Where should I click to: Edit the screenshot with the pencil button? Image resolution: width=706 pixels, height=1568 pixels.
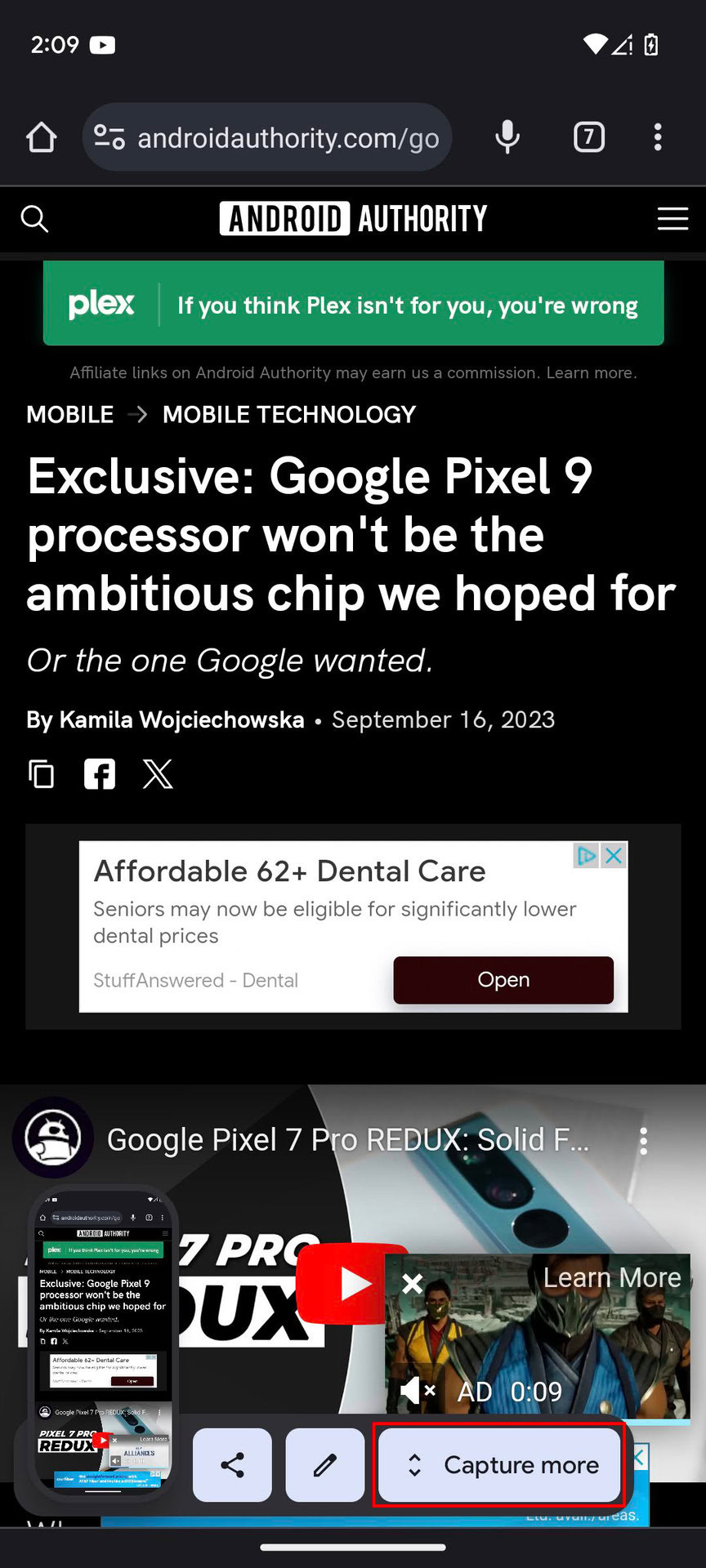[x=324, y=1465]
